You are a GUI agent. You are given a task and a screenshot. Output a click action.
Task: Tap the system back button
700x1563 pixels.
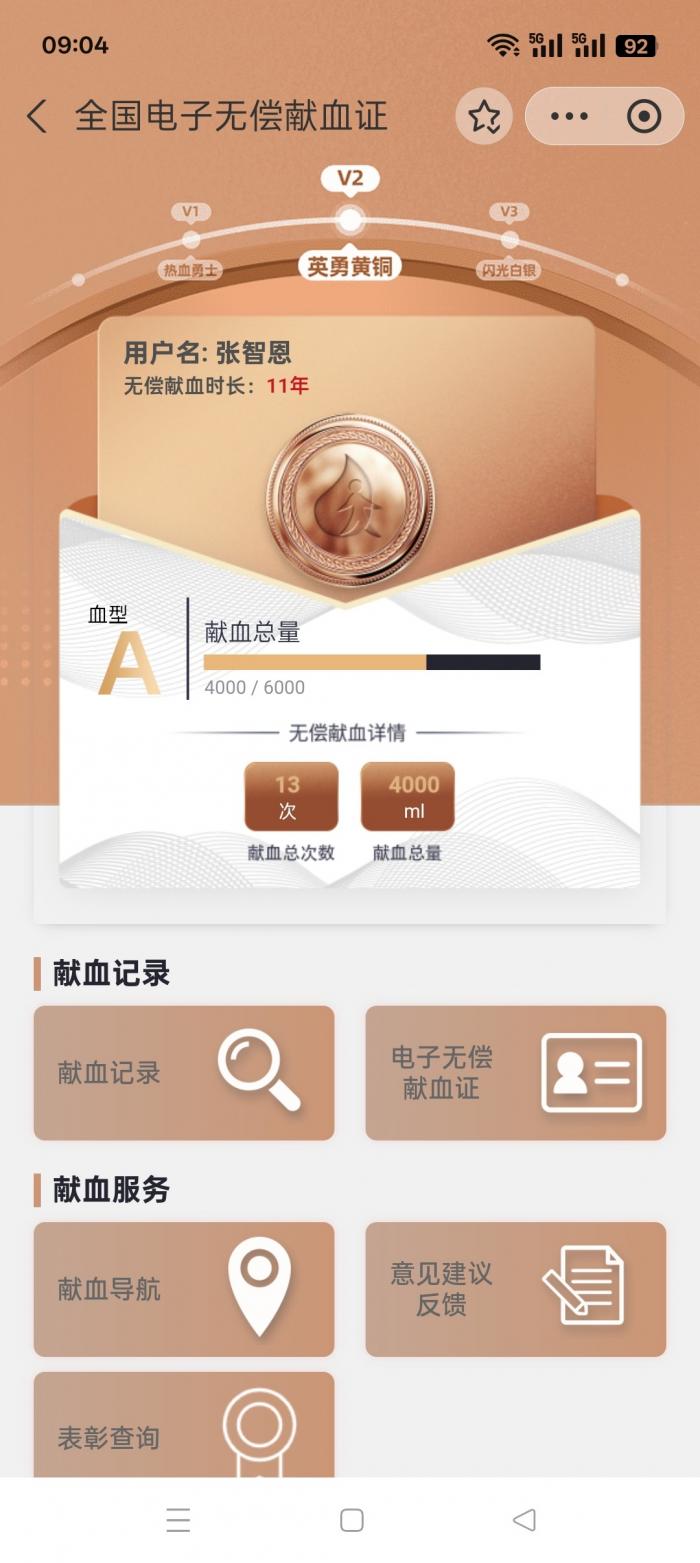(524, 1520)
